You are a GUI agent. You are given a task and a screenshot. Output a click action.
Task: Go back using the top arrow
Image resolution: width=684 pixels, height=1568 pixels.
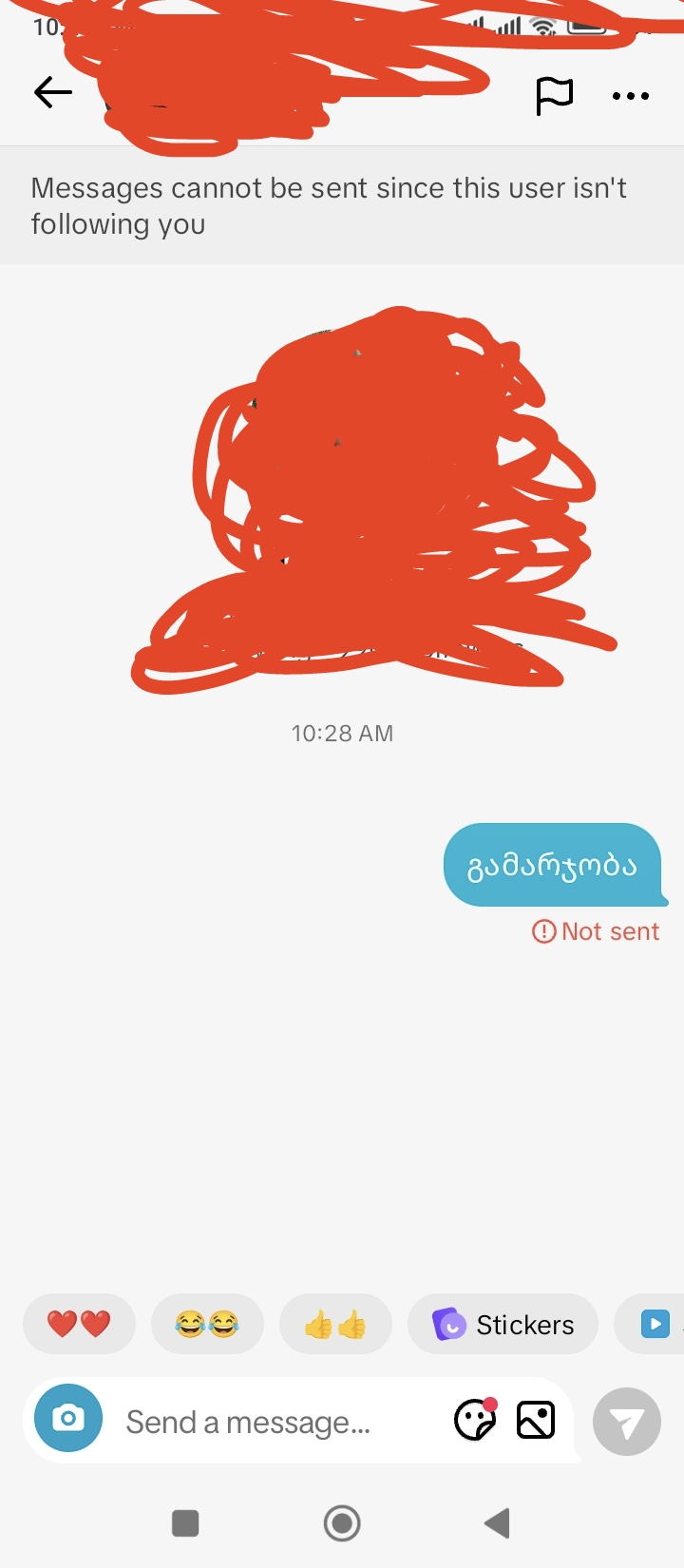click(x=53, y=92)
